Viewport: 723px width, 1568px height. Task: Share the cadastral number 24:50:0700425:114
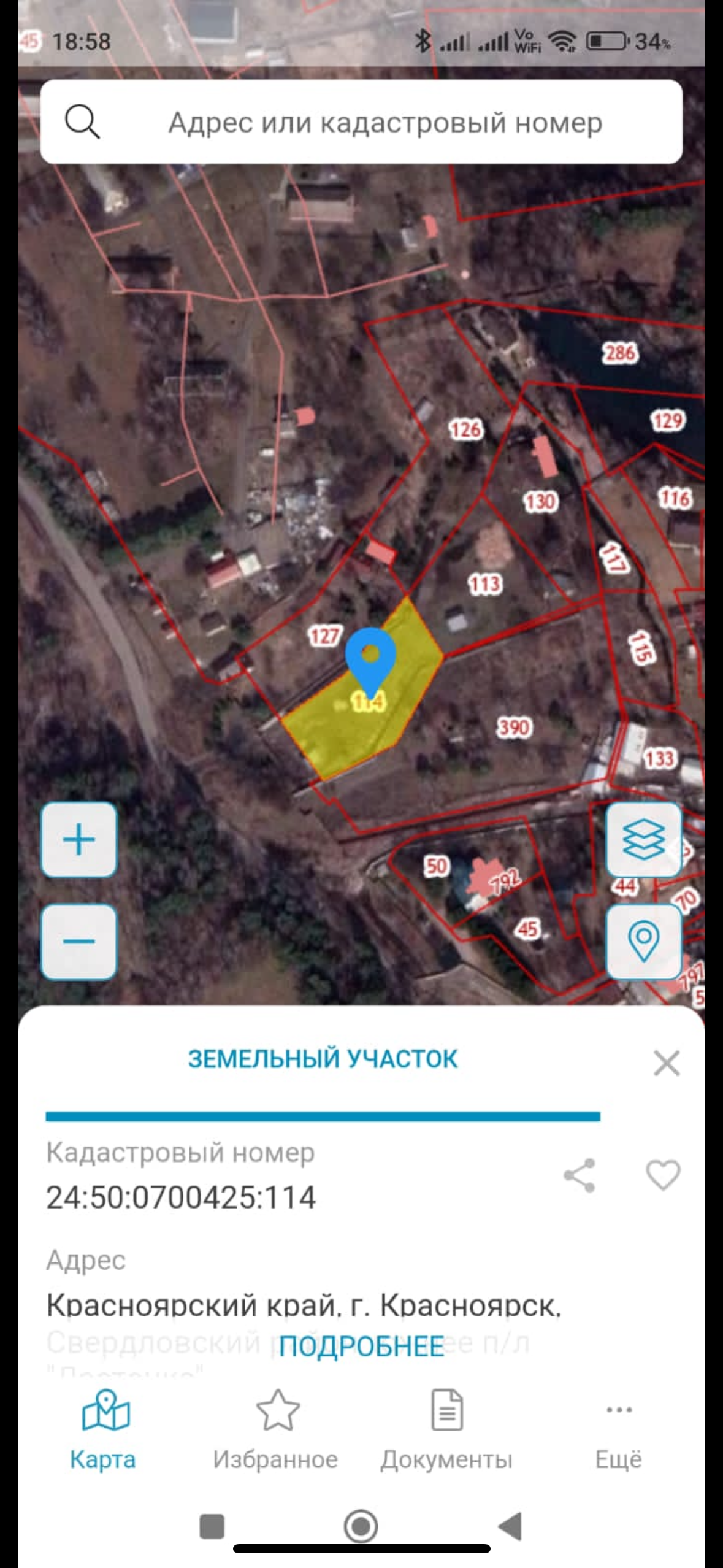tap(580, 1175)
